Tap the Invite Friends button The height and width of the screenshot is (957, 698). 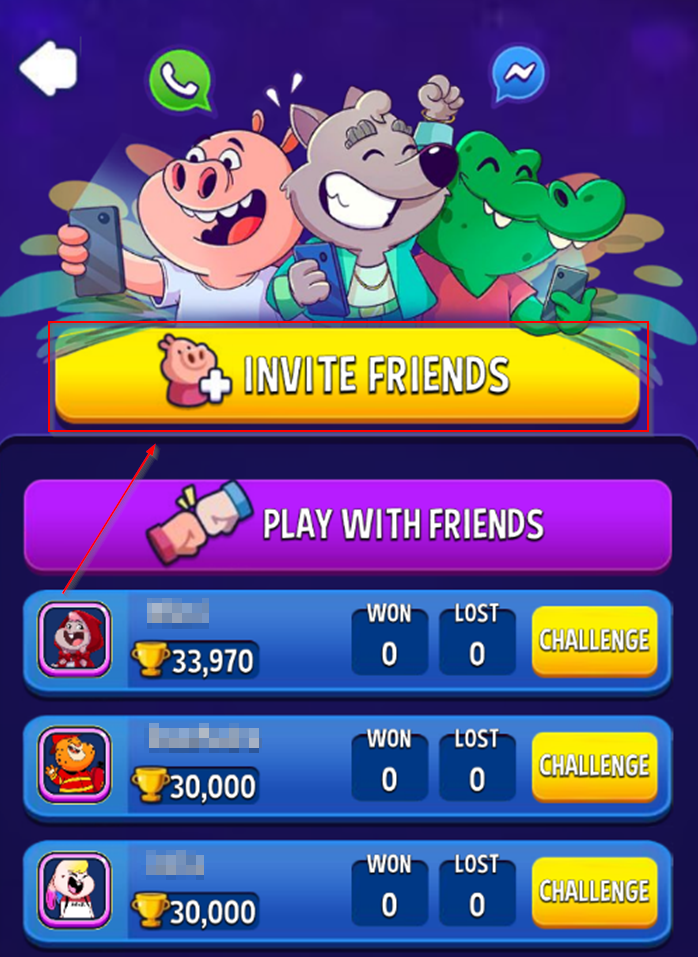click(346, 375)
